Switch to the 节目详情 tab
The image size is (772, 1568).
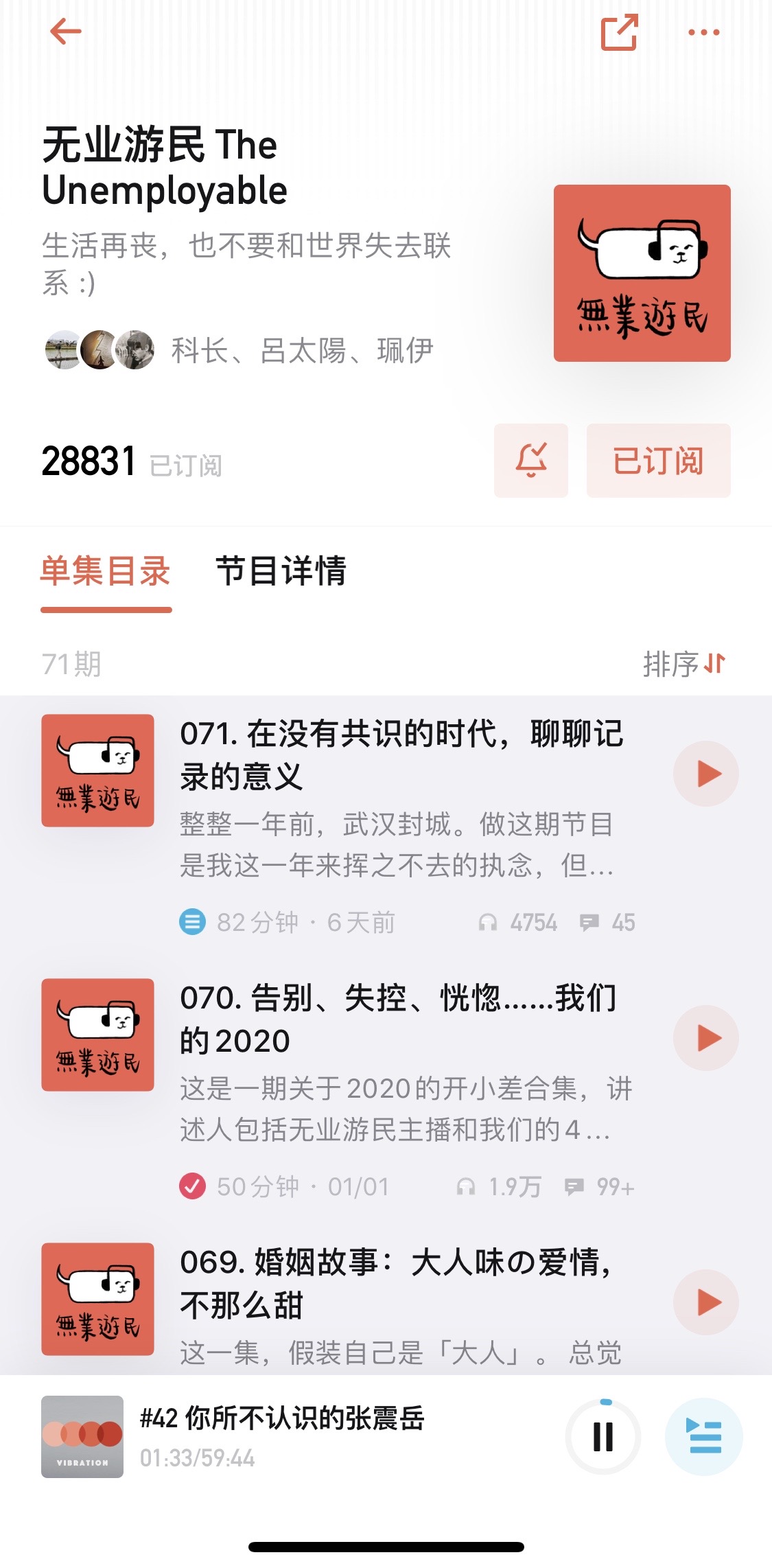pos(281,571)
